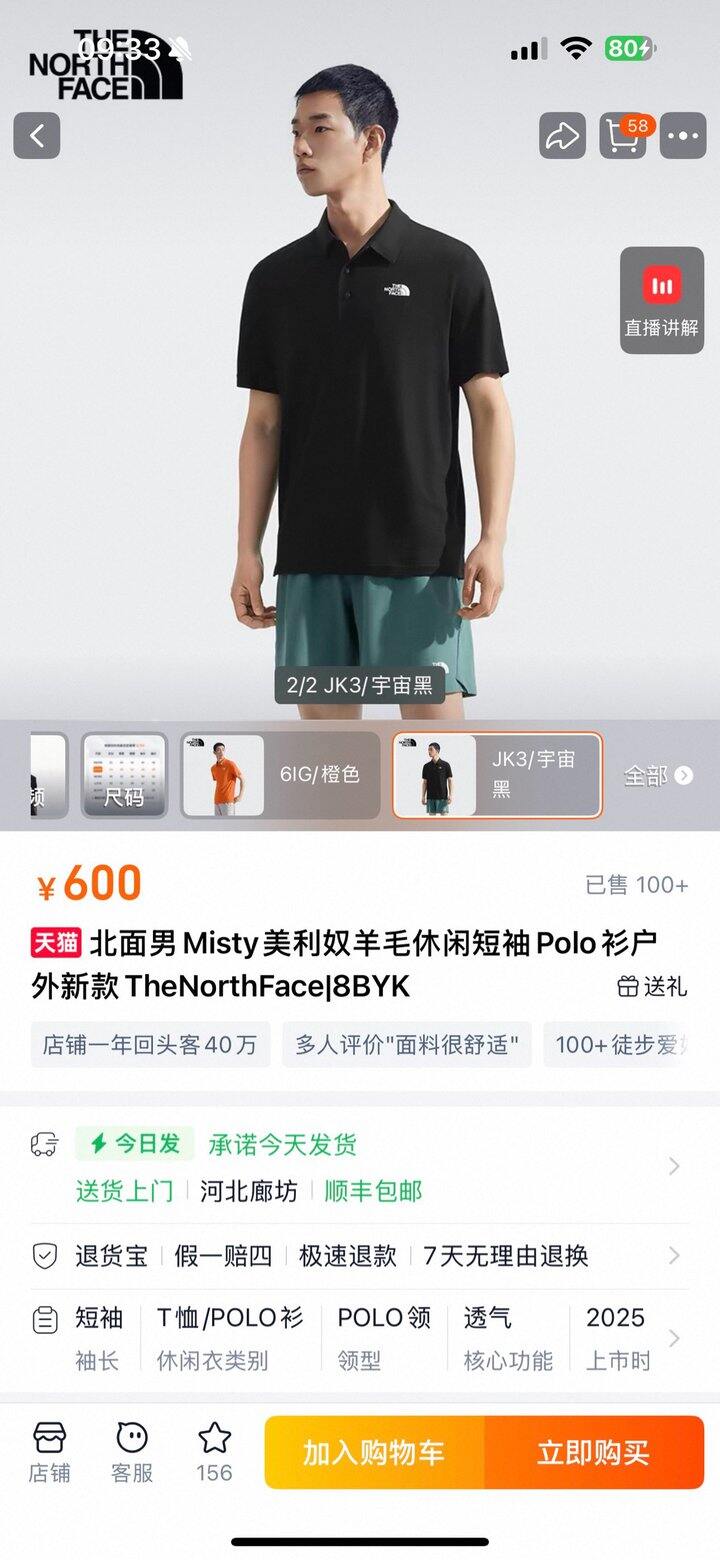Screen dimensions: 720x1560
Task: Favorite this item with the star
Action: point(214,1453)
